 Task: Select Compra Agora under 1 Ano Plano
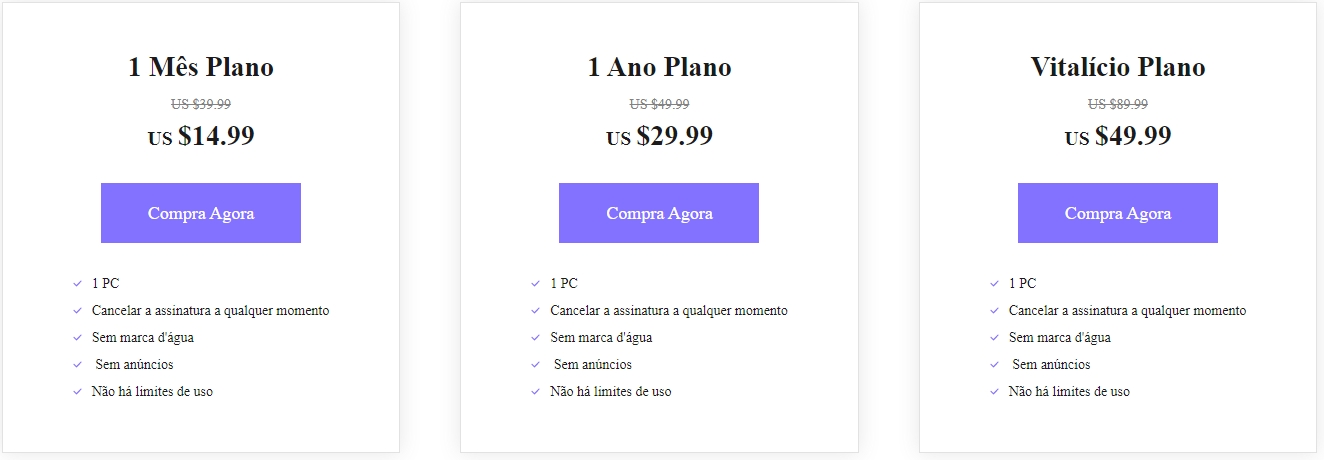pos(659,213)
